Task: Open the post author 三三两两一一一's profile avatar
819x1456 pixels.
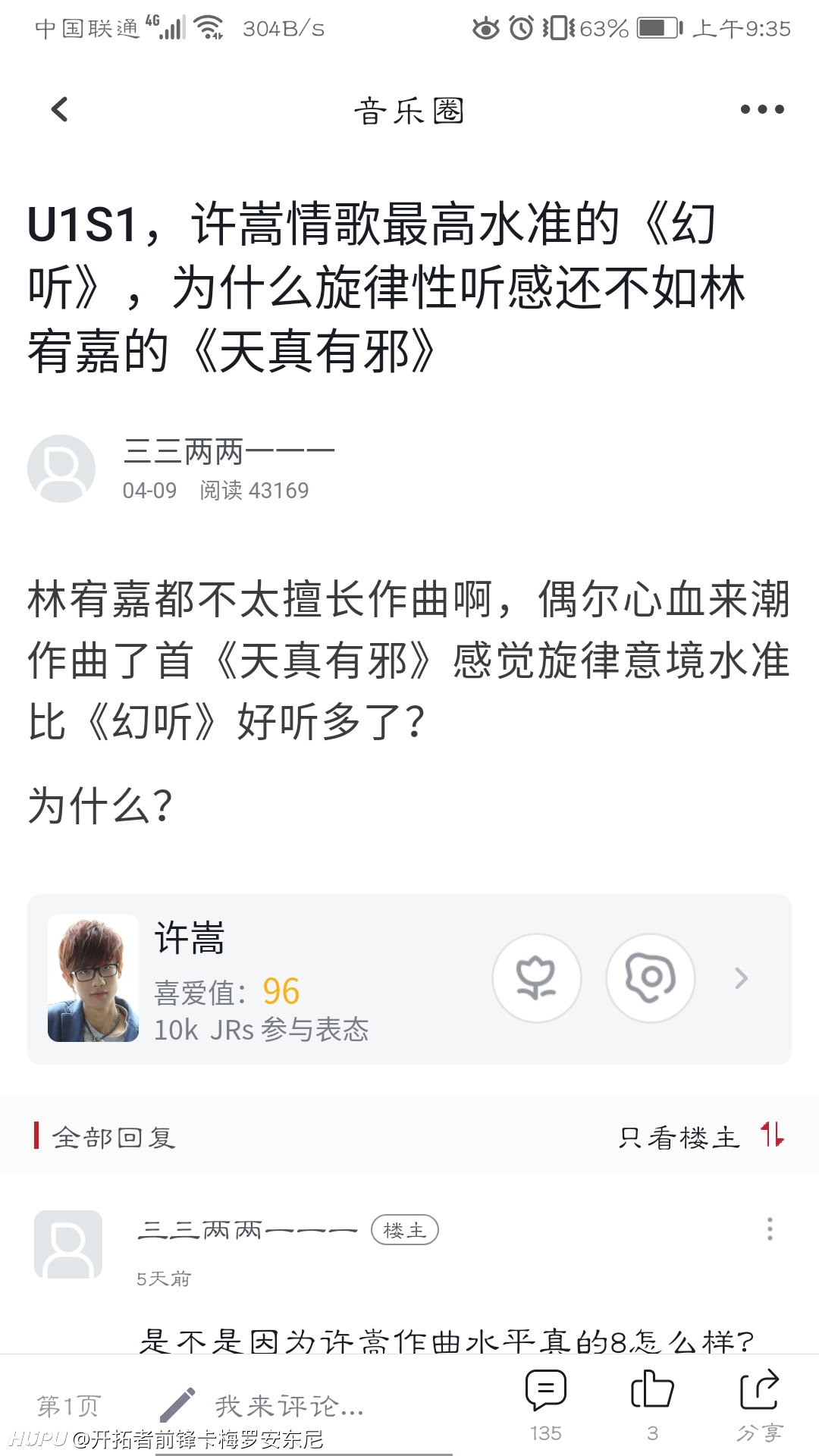Action: [61, 469]
